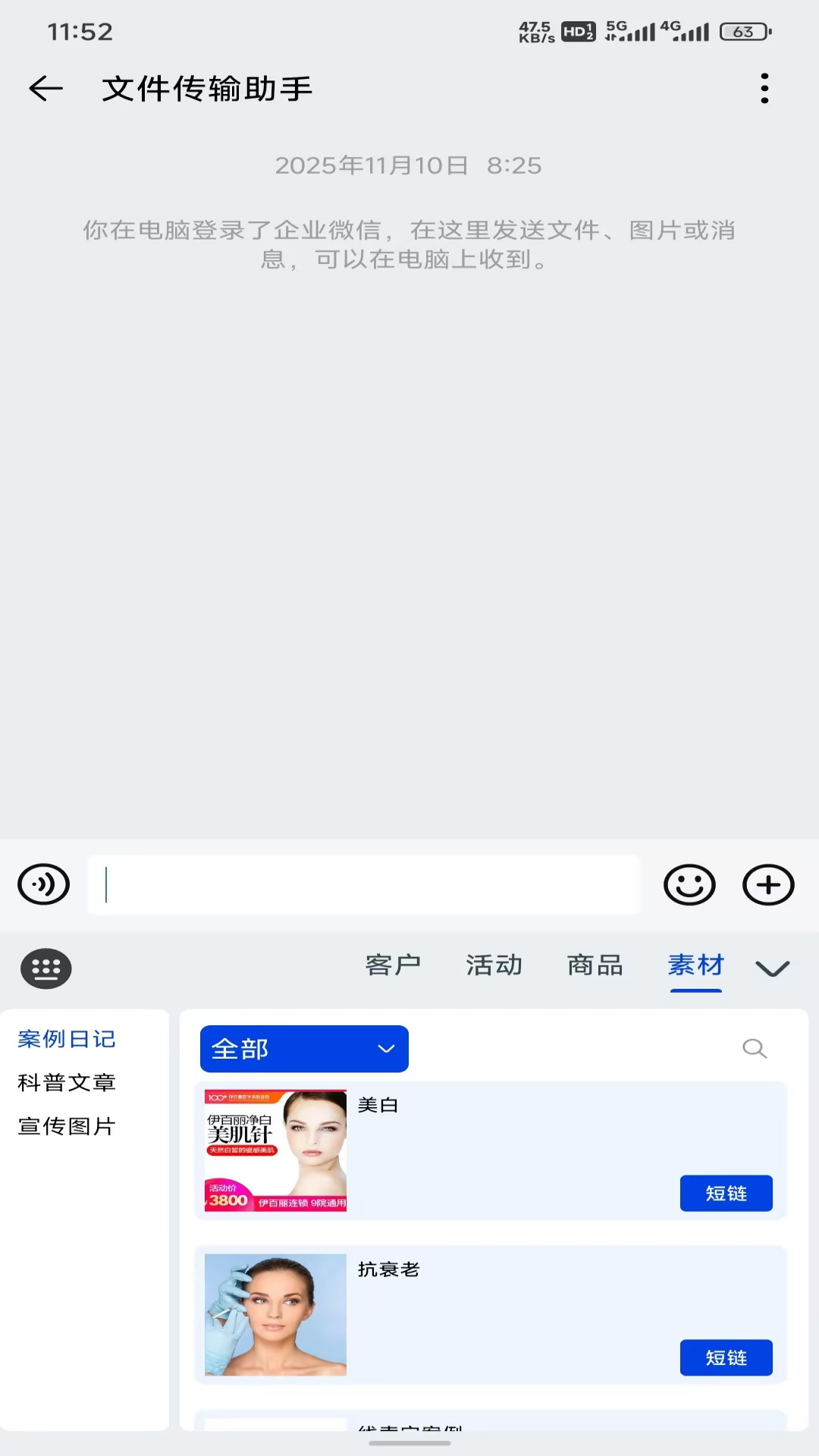
Task: Select the 素材 tab
Action: [x=695, y=965]
